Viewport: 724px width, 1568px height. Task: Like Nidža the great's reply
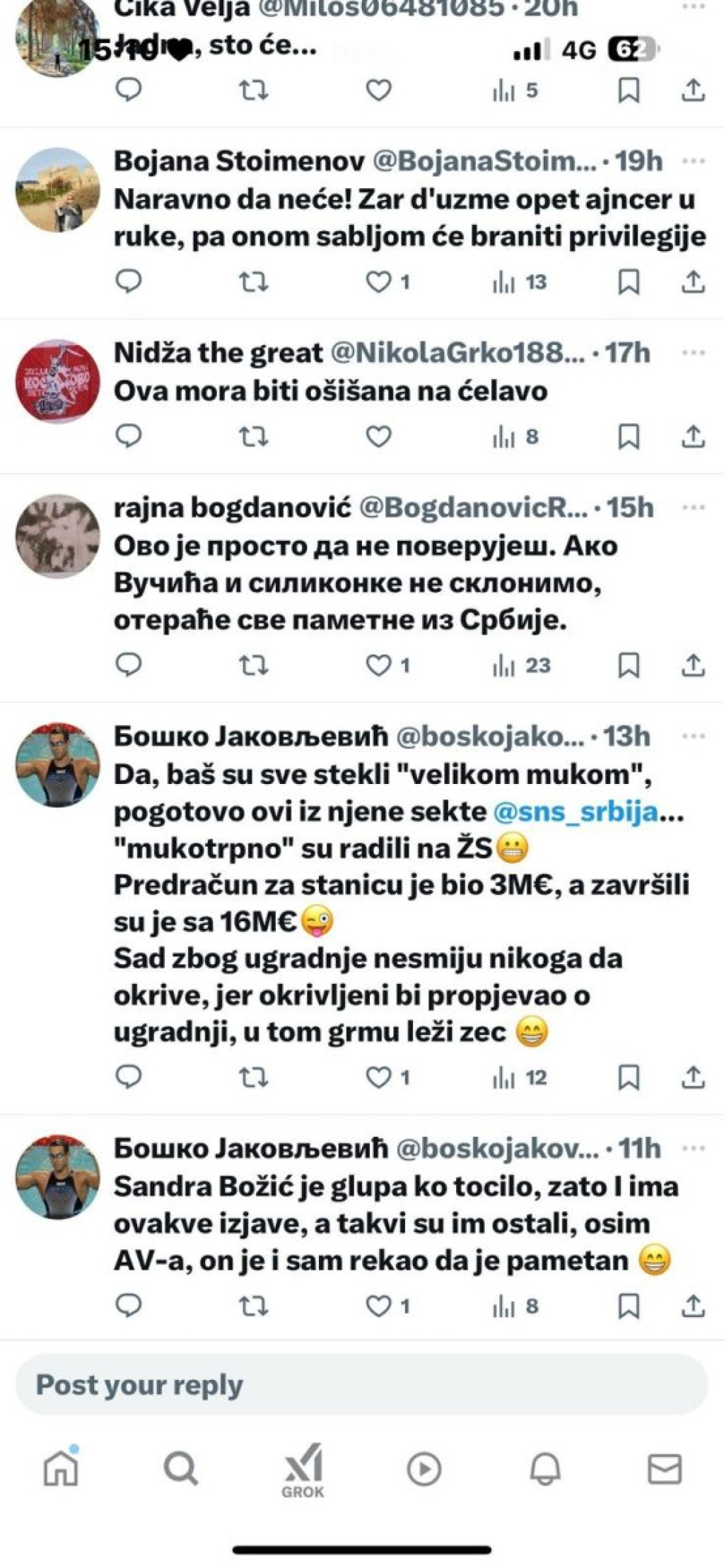[x=378, y=436]
